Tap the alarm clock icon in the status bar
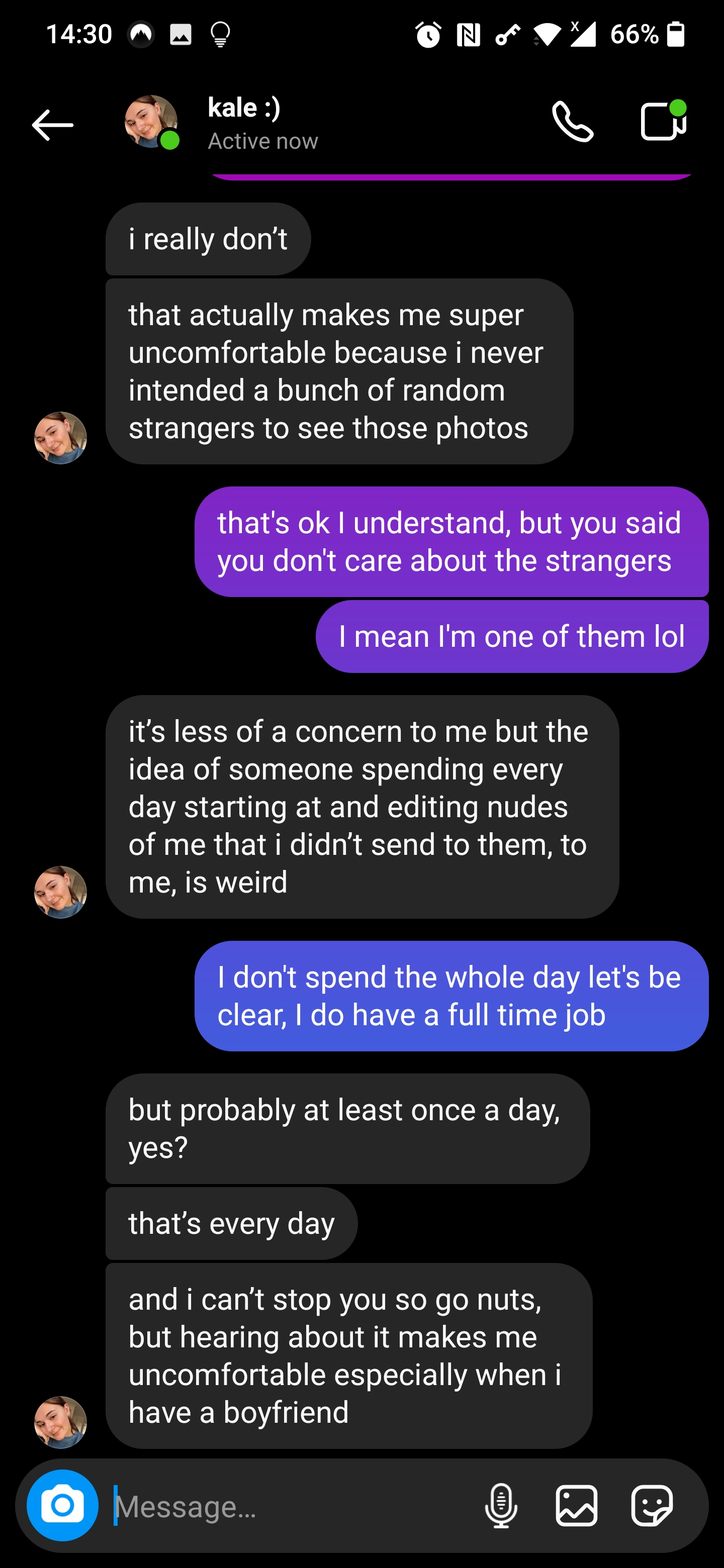Screen dimensions: 724x1568 coord(428,35)
